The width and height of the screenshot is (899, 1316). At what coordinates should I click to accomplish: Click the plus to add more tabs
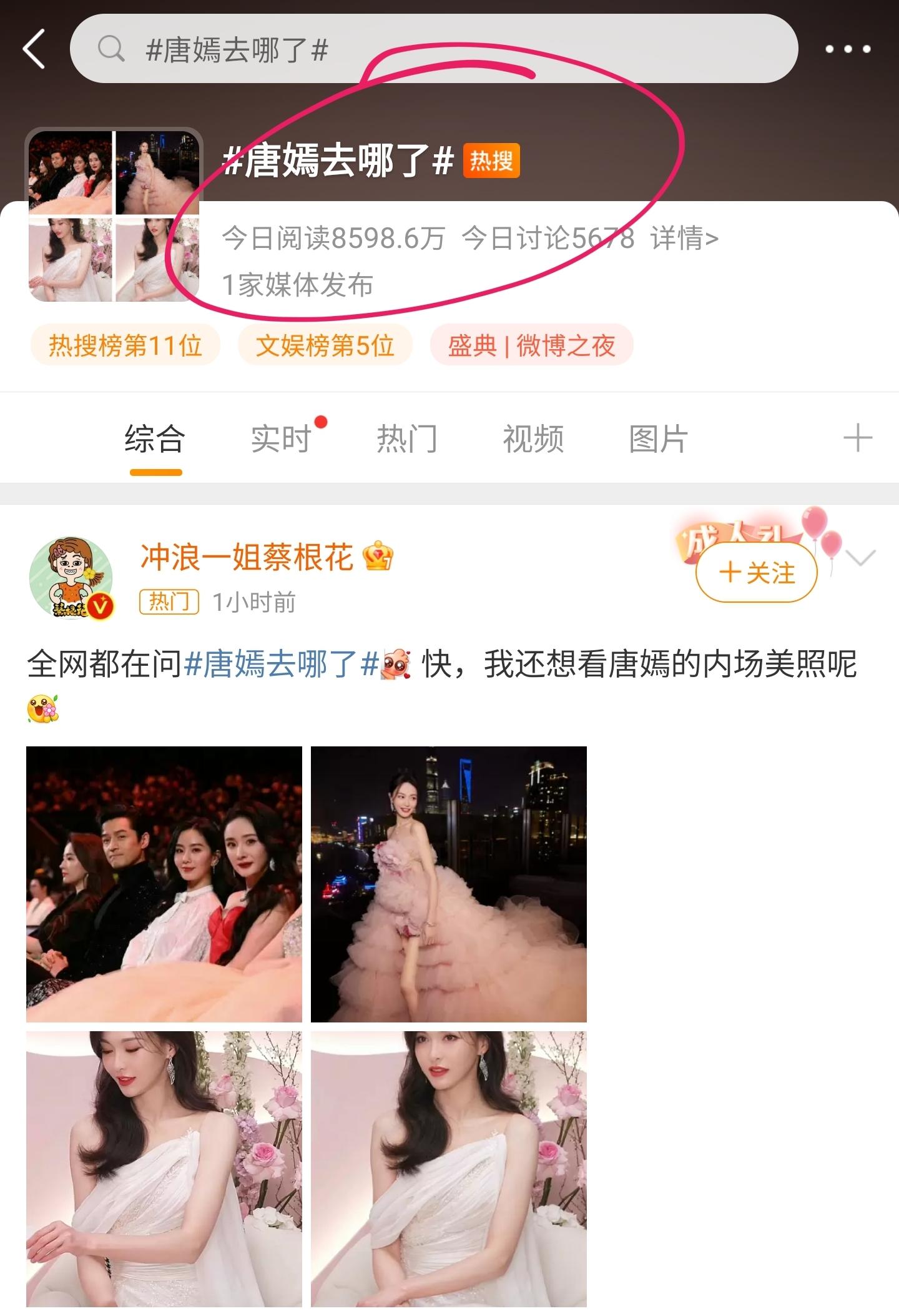point(858,438)
